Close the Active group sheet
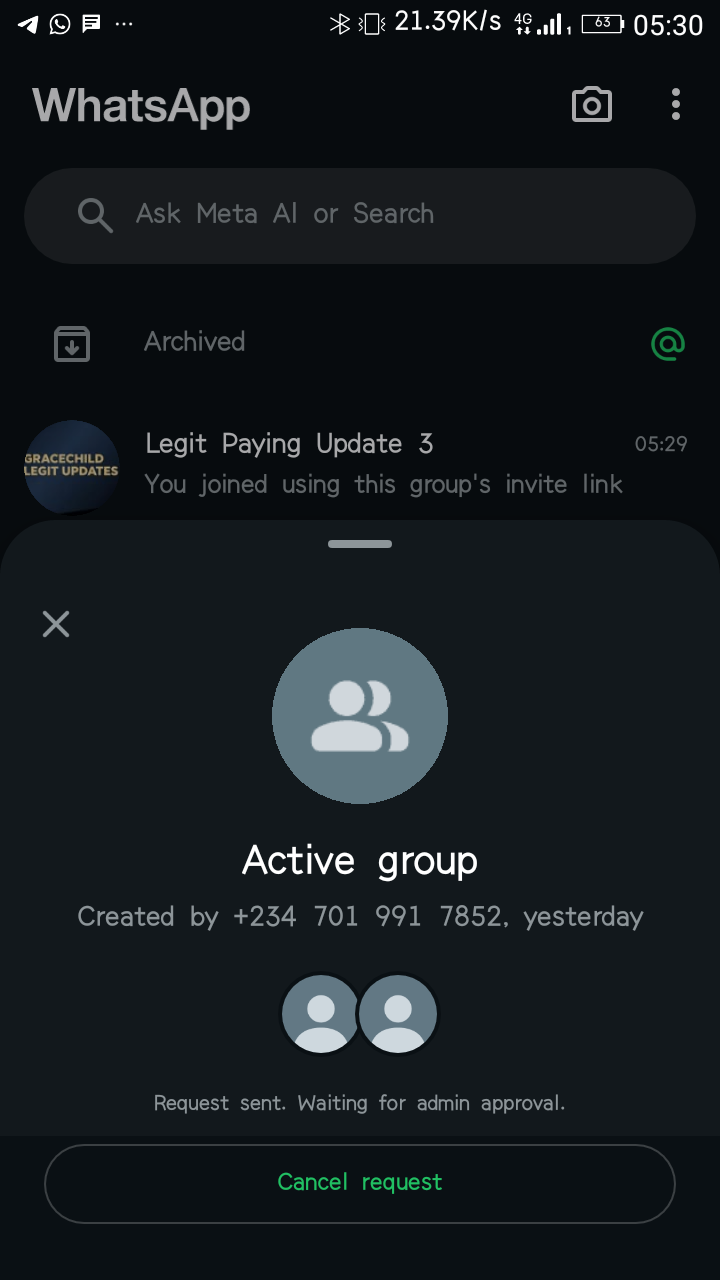 [x=56, y=624]
